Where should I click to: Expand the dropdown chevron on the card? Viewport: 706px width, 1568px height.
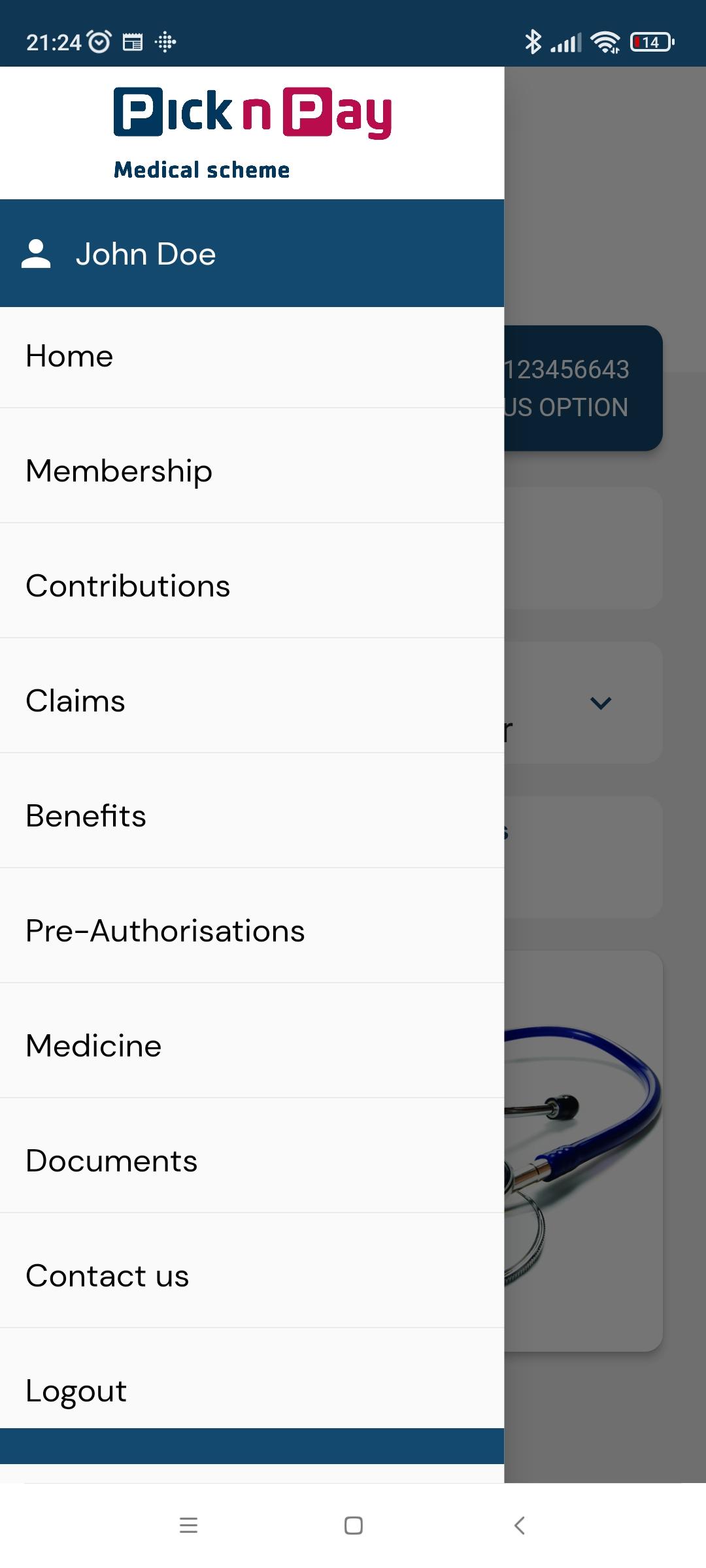pos(600,703)
